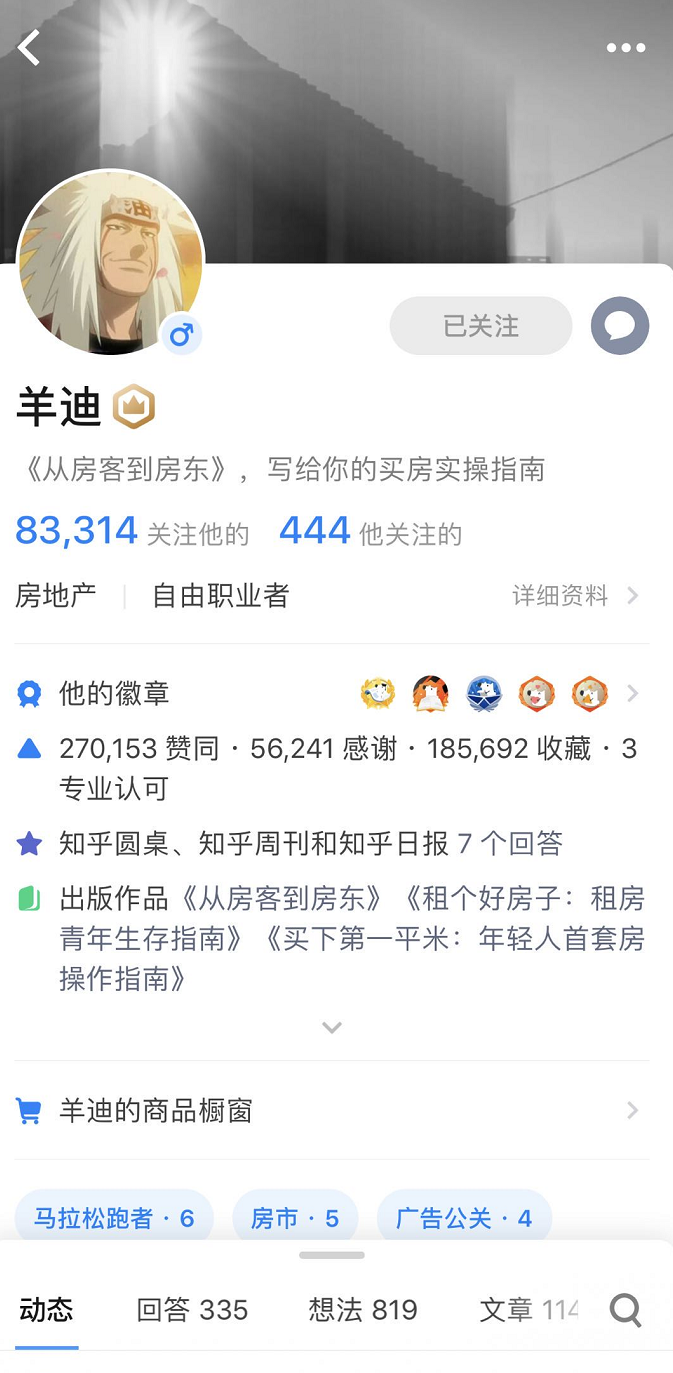Viewport: 673px width, 1373px height.
Task: Go back using the top-left arrow
Action: coord(29,48)
